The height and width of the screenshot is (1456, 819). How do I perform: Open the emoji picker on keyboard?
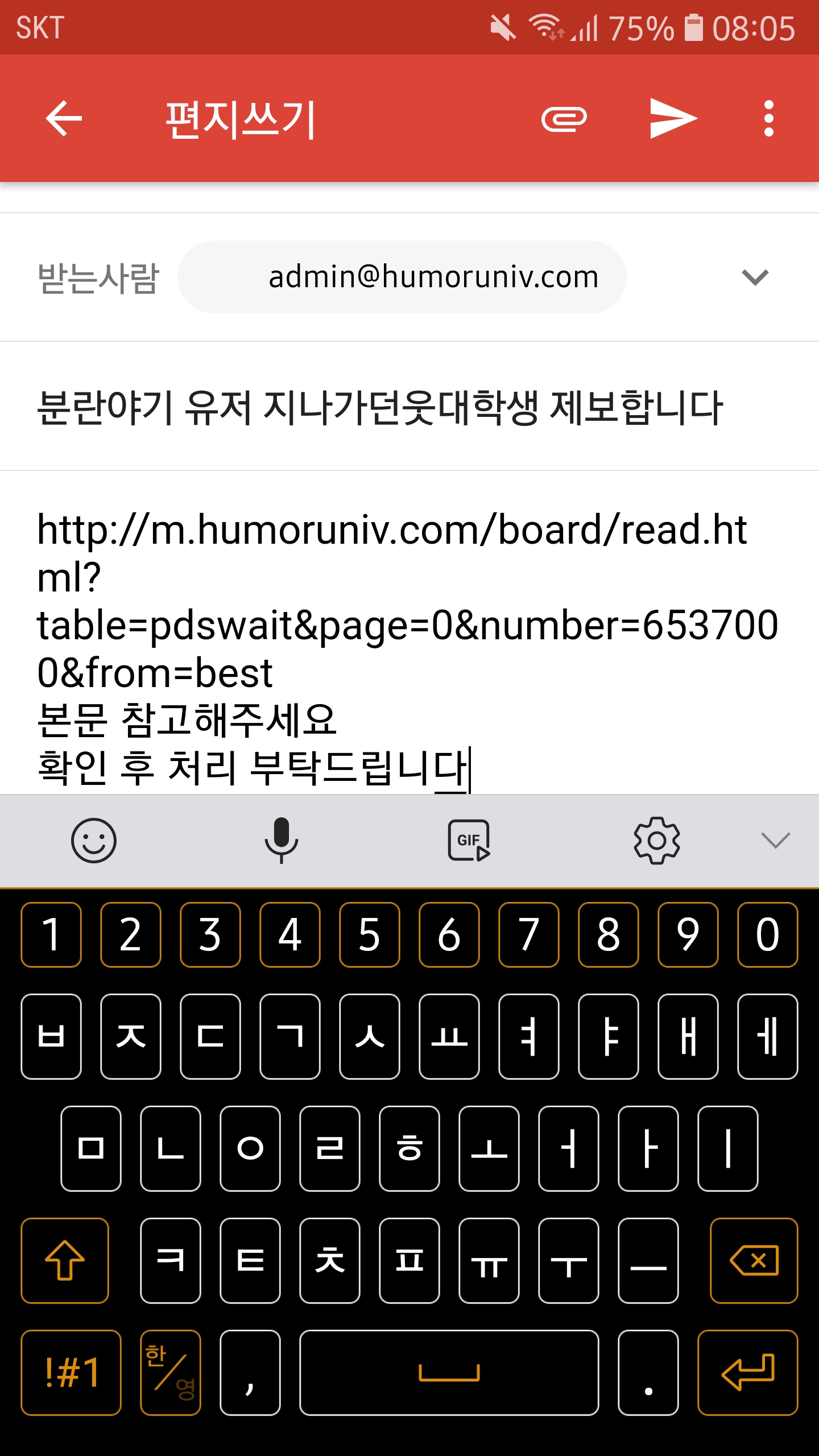tap(93, 841)
